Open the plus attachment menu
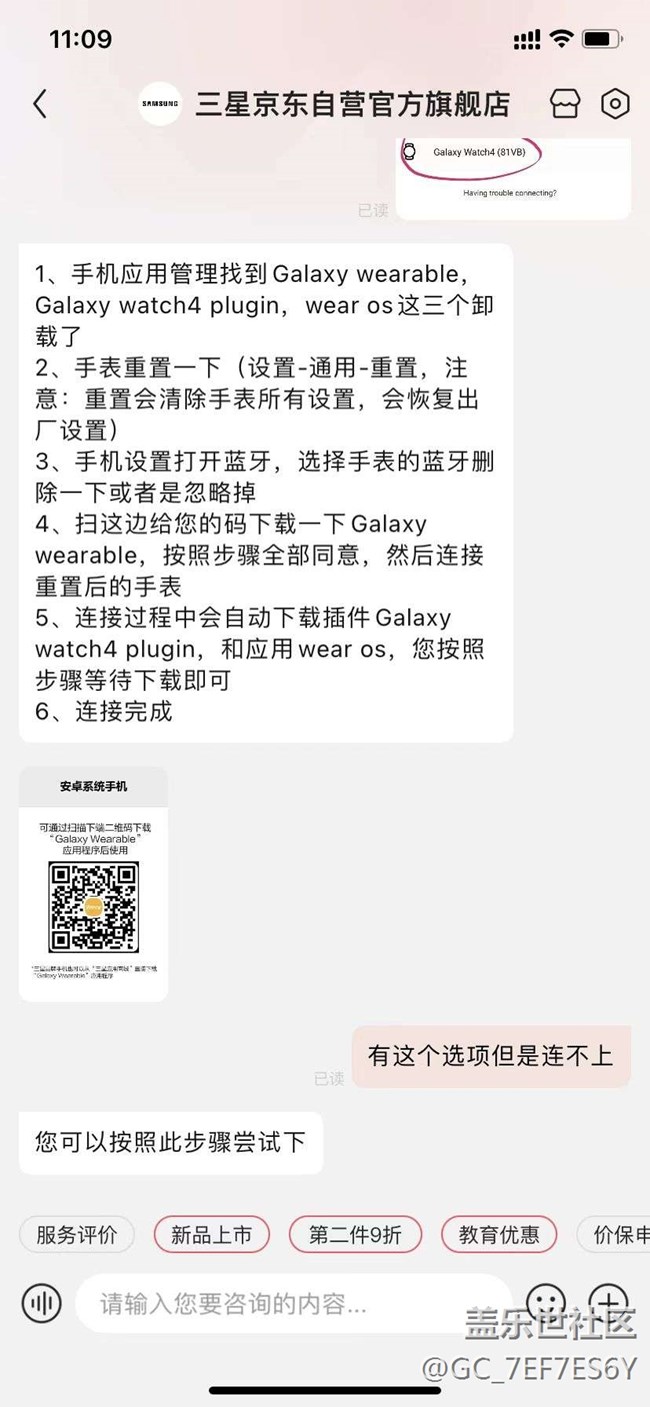Image resolution: width=650 pixels, height=1407 pixels. click(608, 1301)
